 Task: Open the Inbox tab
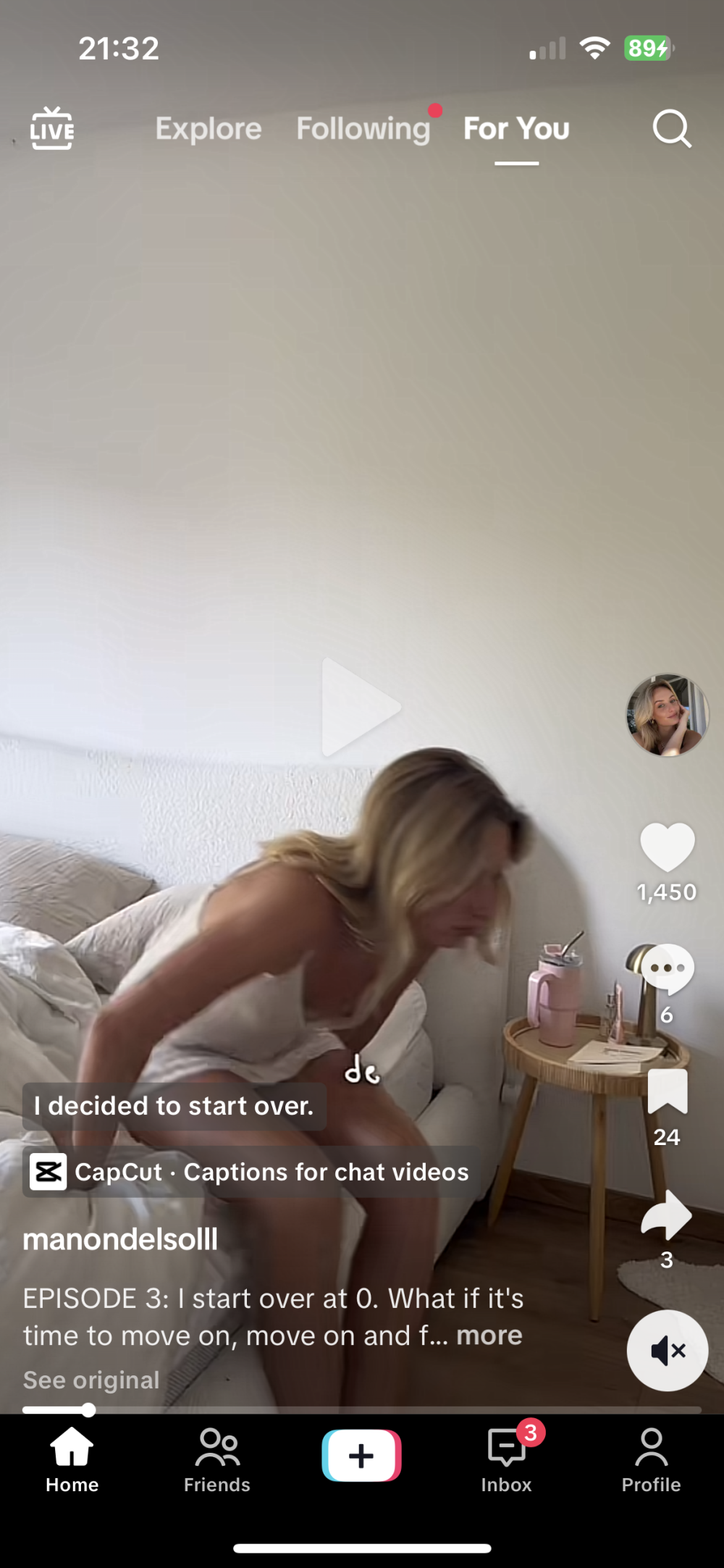[x=506, y=1460]
